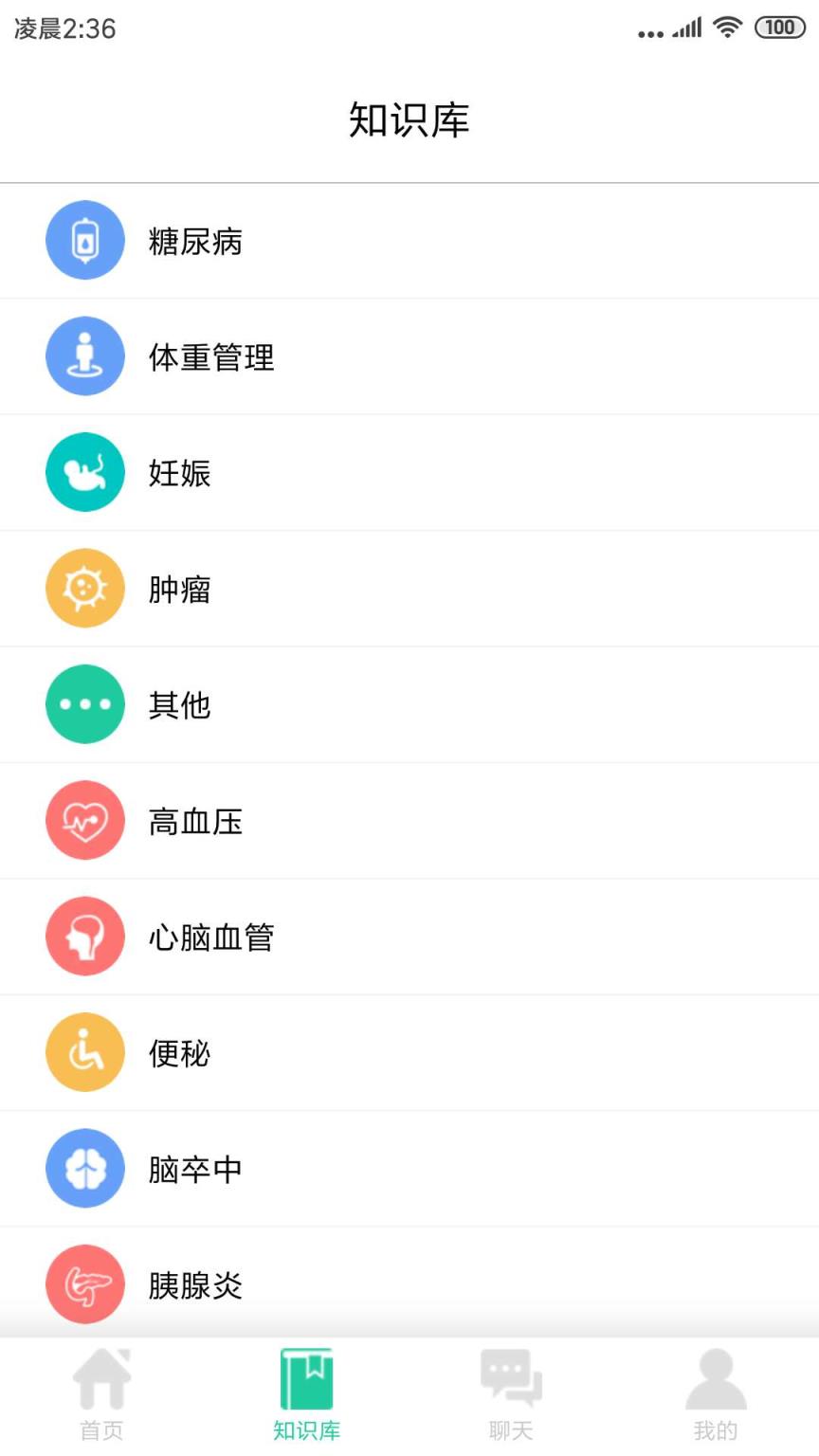Click the 胰腺炎 pancreas icon
This screenshot has height=1456, width=819.
(85, 1283)
